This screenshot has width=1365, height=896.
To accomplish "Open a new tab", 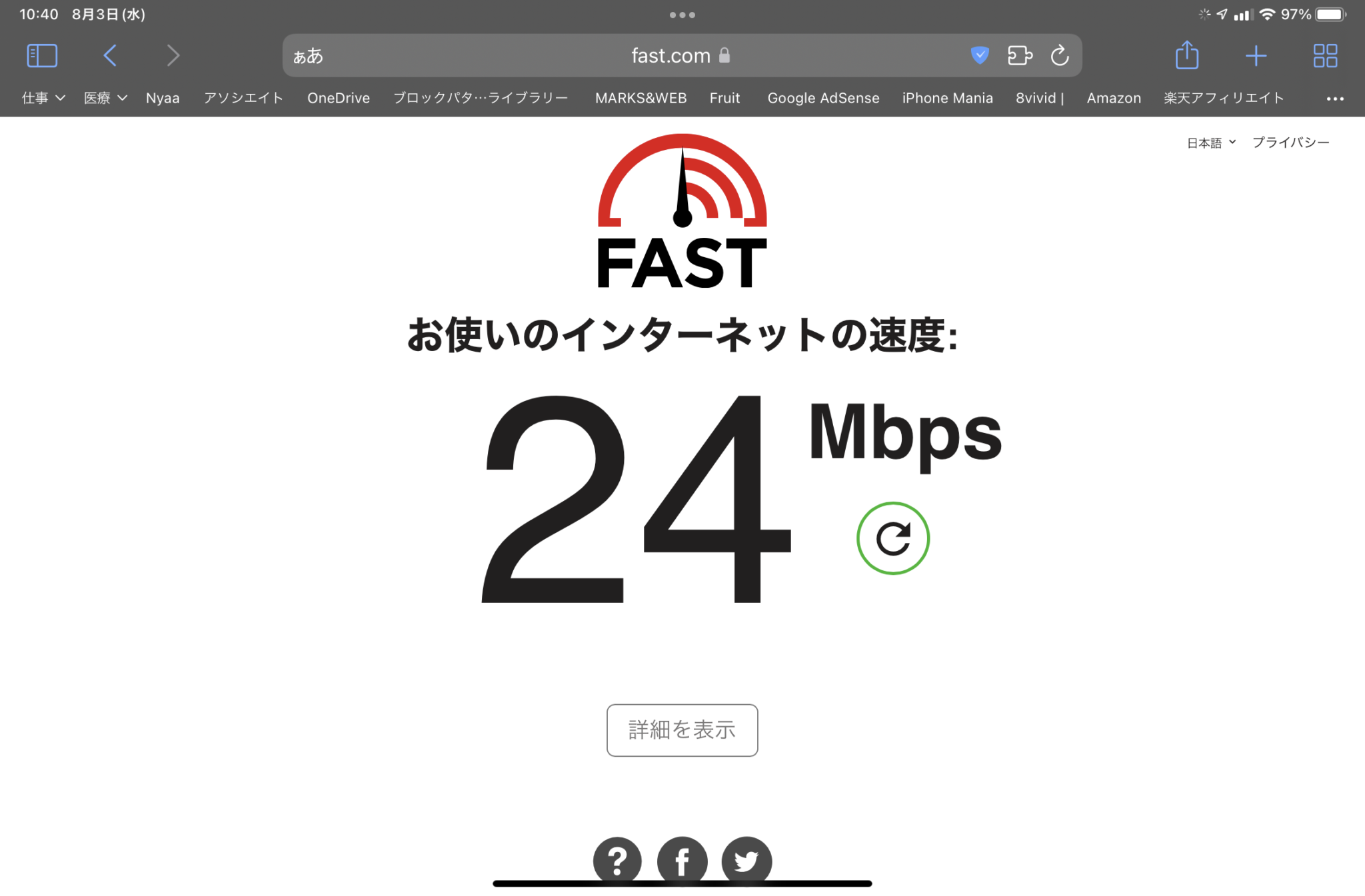I will point(1256,55).
